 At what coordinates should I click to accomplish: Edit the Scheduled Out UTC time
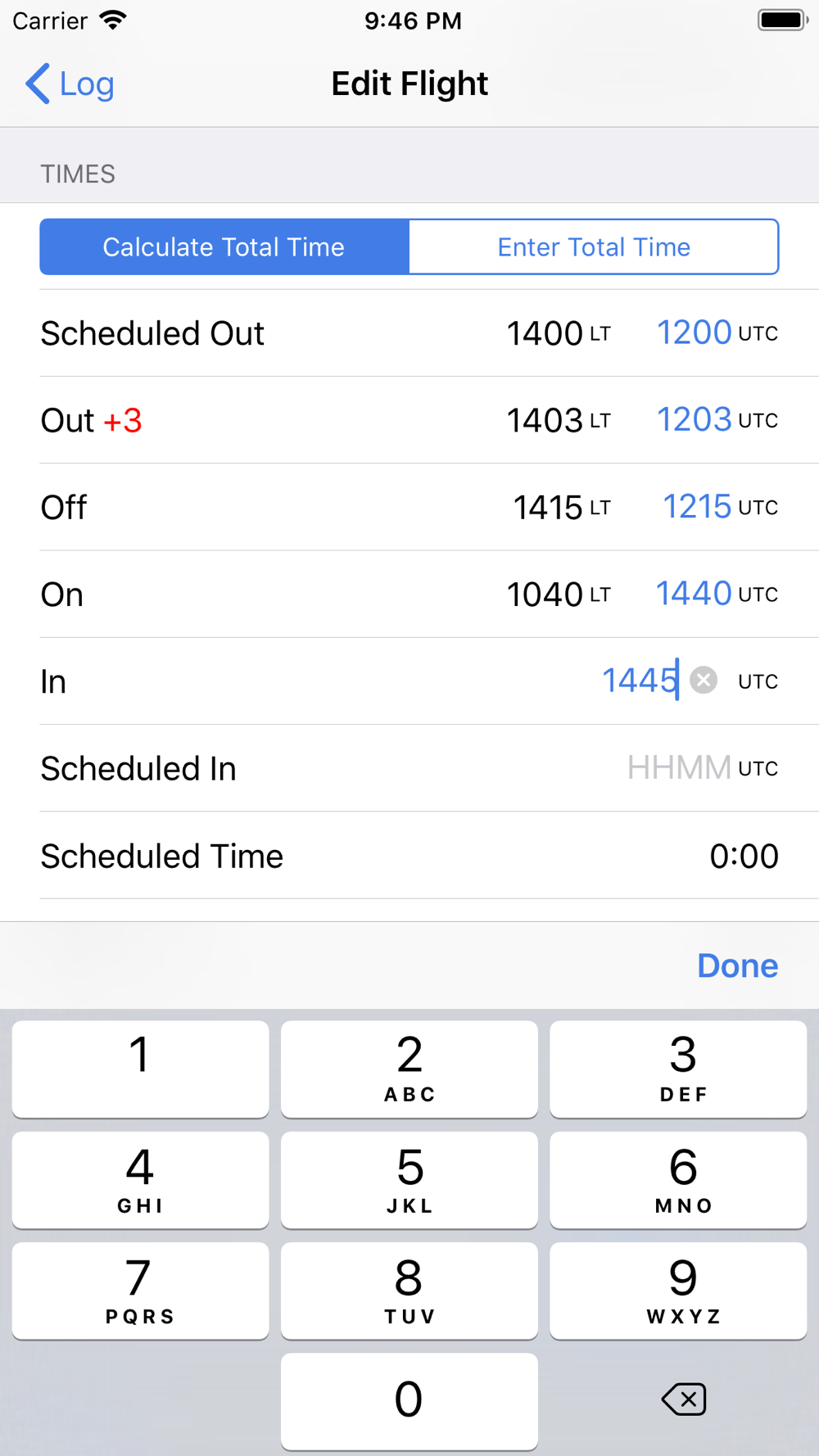(694, 333)
